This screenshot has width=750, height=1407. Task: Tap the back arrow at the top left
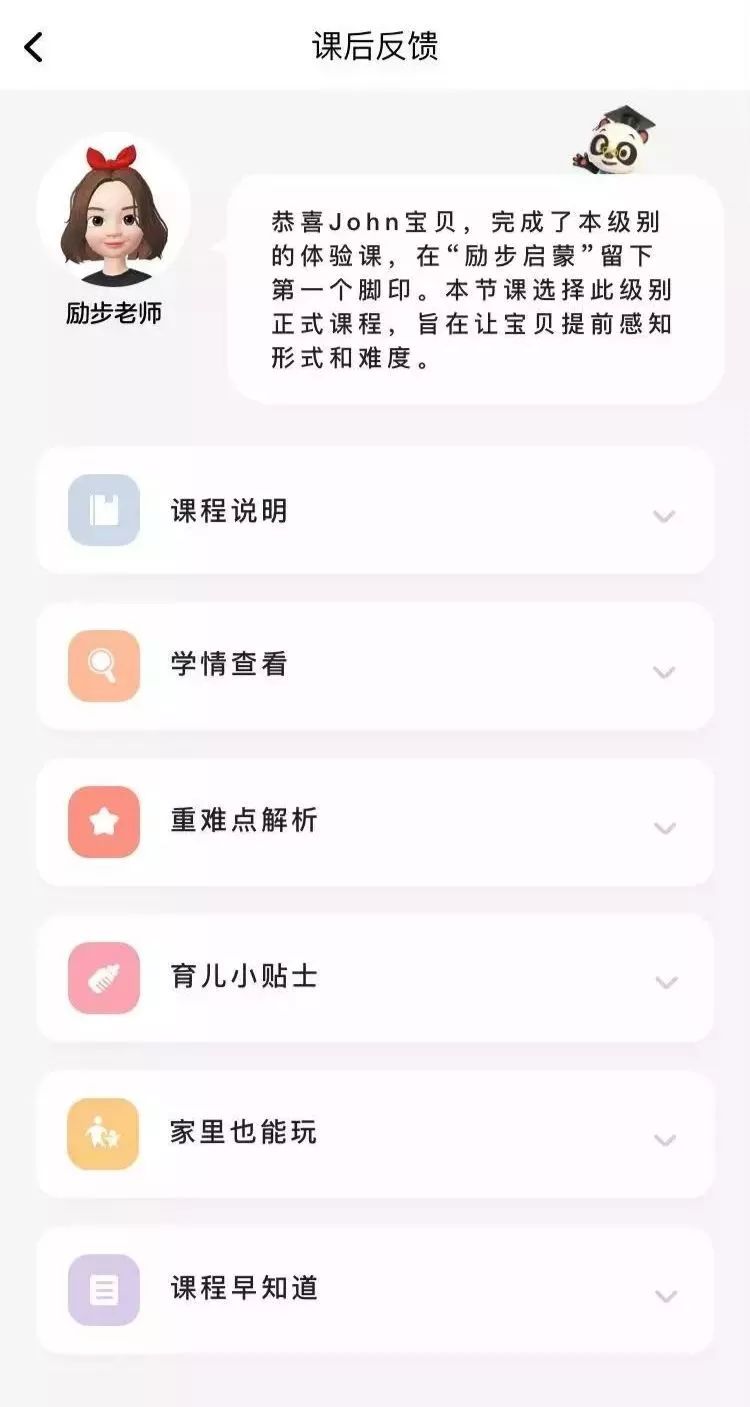pos(30,45)
